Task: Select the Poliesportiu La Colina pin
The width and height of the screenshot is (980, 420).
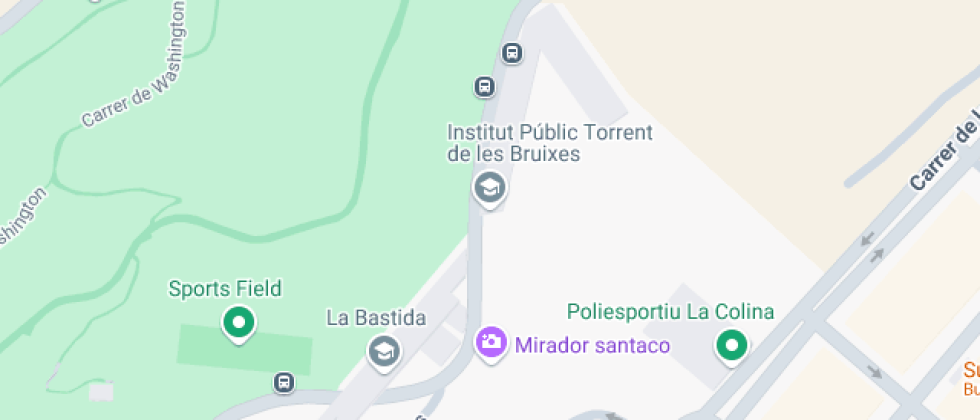Action: coord(733,345)
